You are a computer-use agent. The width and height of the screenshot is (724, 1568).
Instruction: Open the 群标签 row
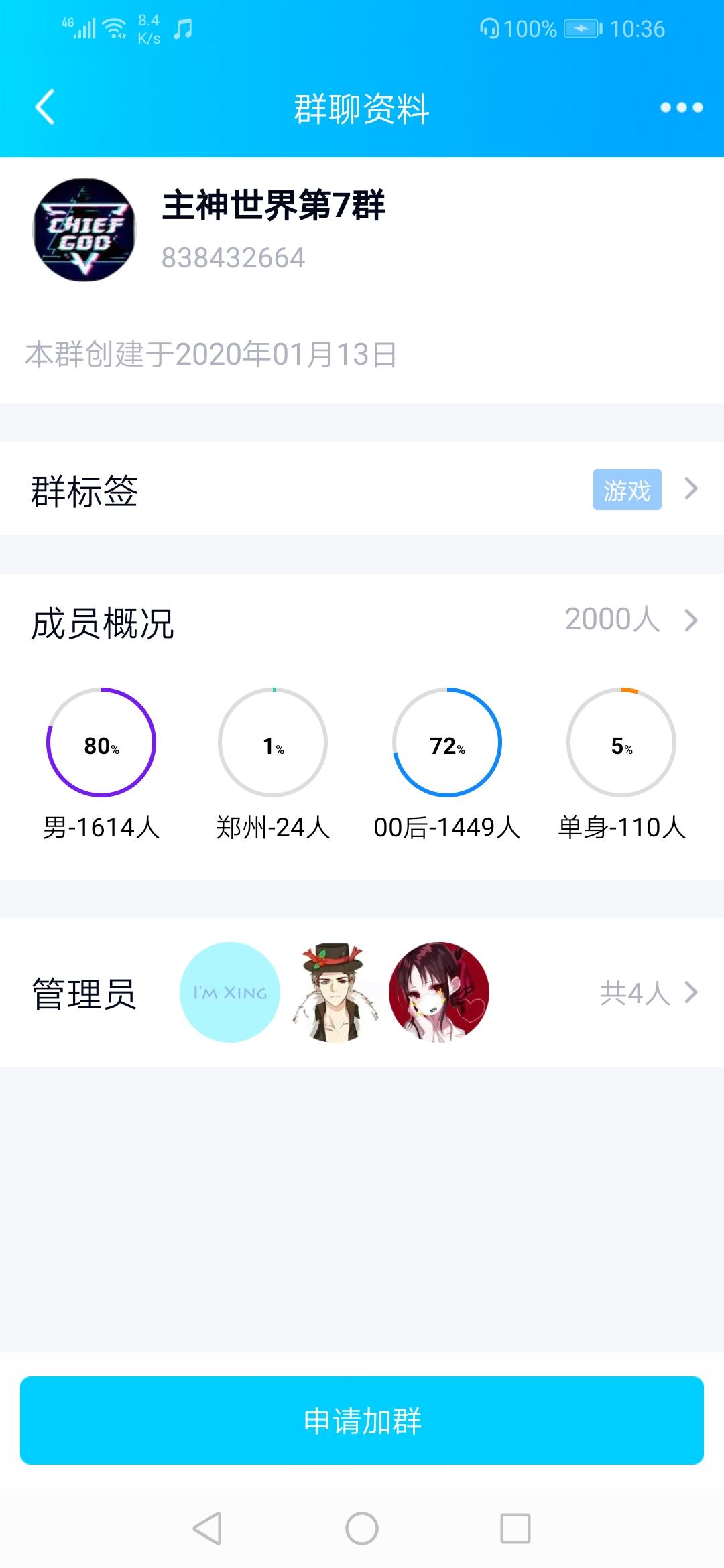coord(362,489)
